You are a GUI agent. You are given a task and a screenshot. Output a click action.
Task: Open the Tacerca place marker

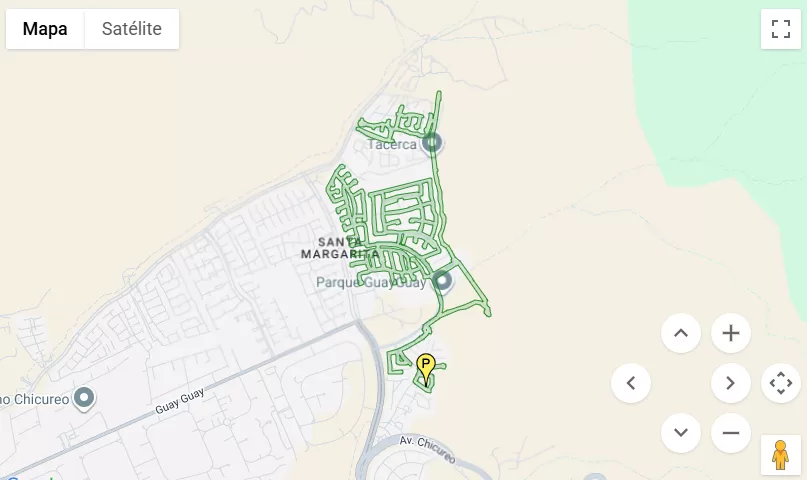432,143
